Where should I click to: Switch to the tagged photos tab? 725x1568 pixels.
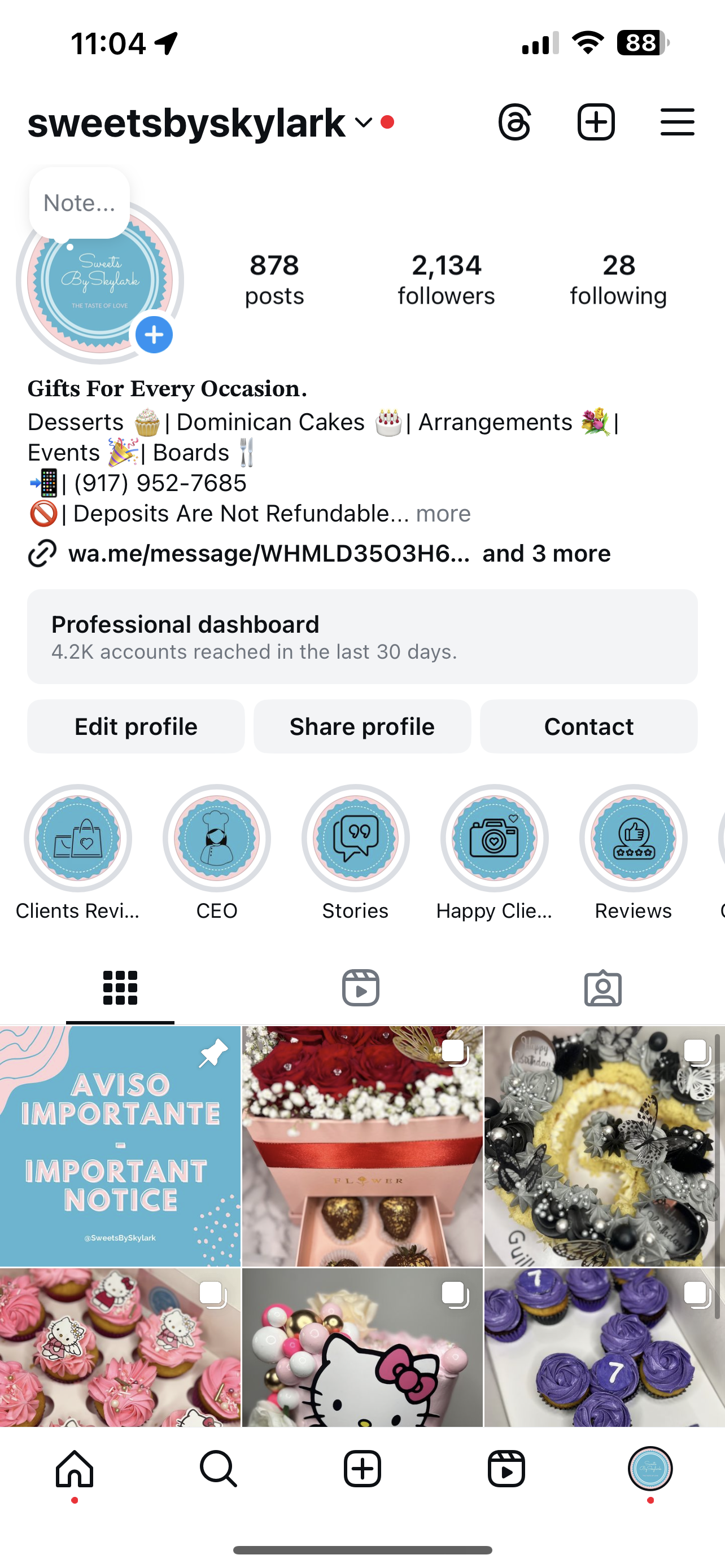602,987
